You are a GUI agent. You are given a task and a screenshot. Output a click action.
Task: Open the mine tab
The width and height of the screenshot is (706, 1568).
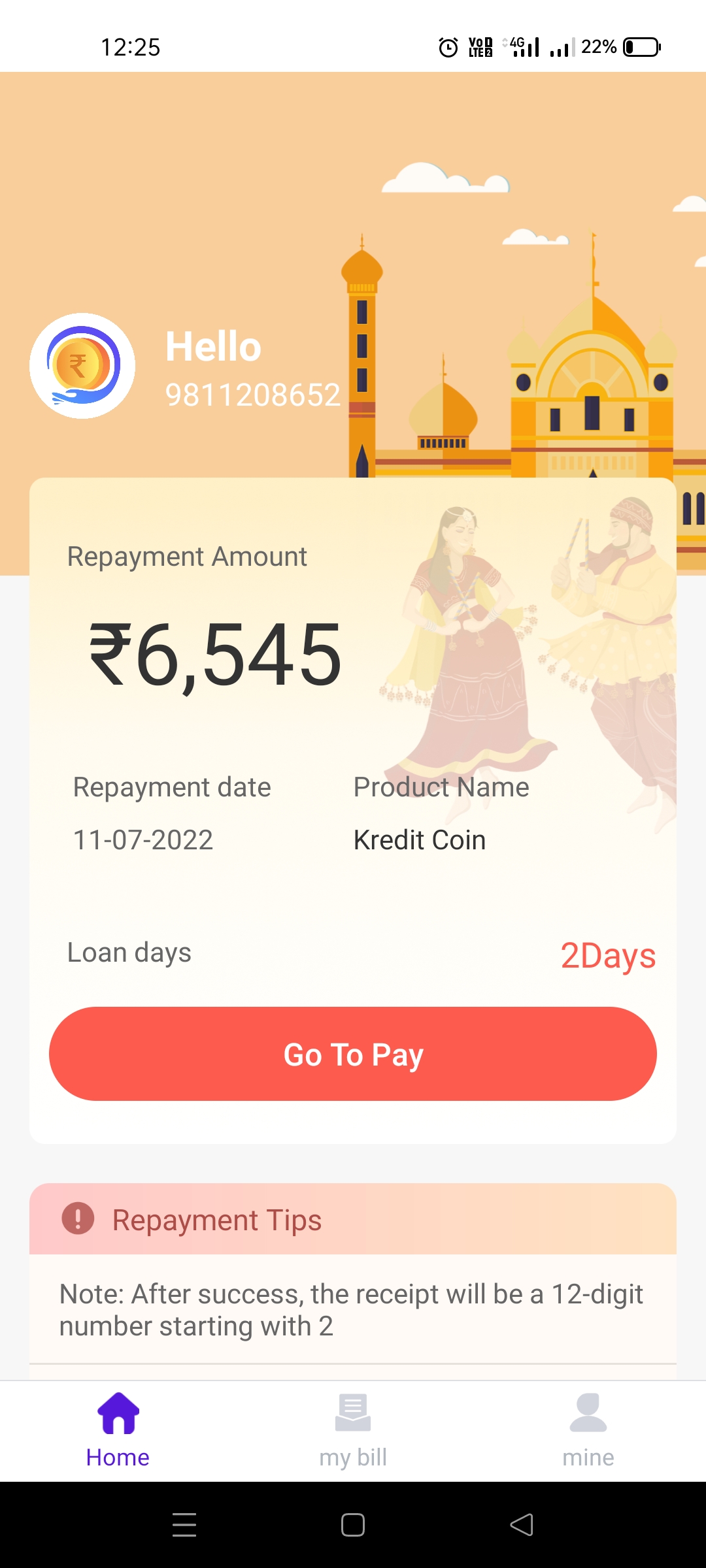(x=588, y=1429)
